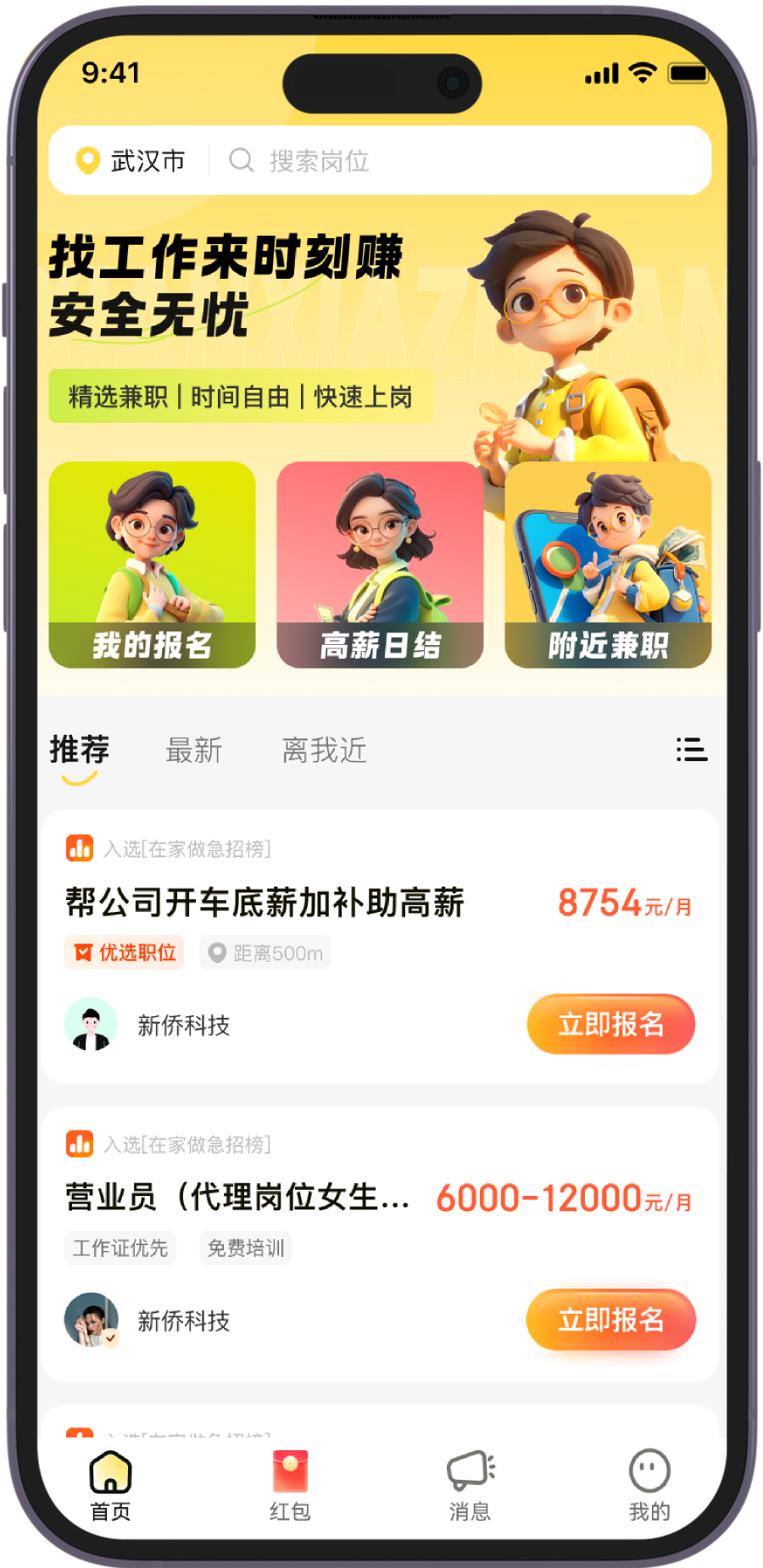Select the 推荐 tab
This screenshot has width=763, height=1568.
click(80, 750)
